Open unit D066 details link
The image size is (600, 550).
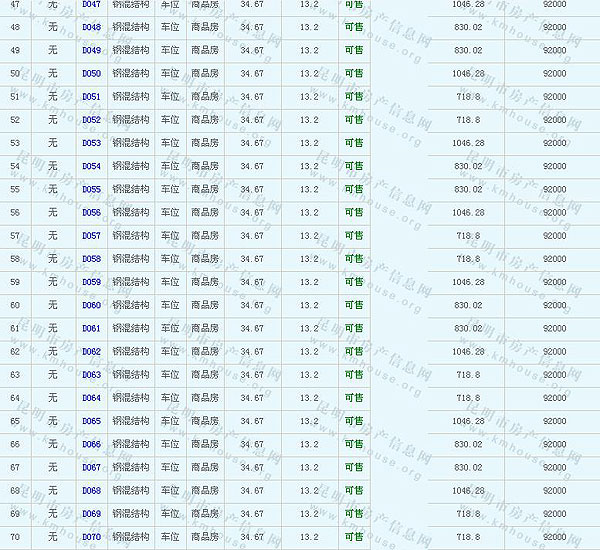(91, 444)
